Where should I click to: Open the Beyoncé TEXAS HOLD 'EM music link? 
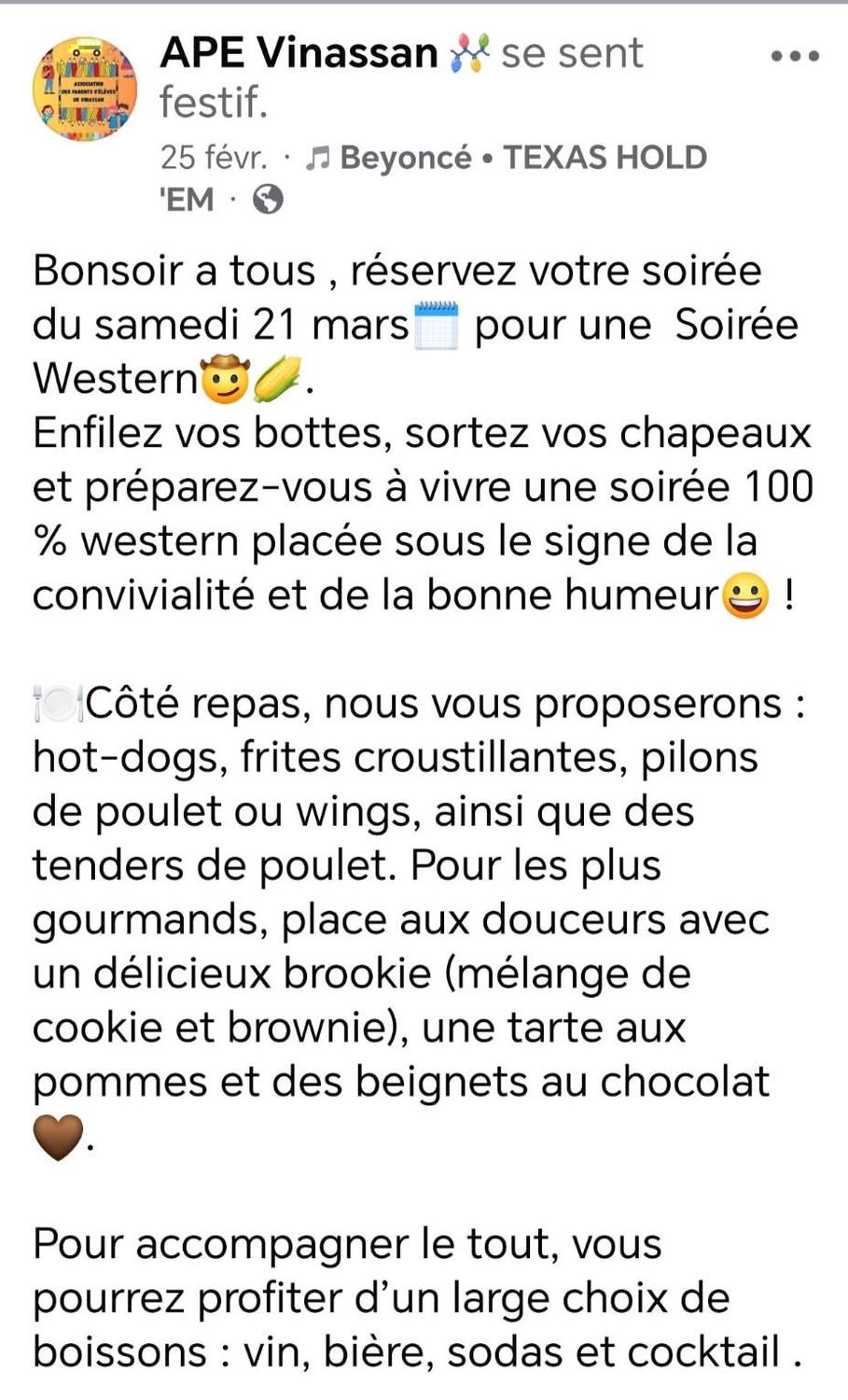[x=522, y=158]
